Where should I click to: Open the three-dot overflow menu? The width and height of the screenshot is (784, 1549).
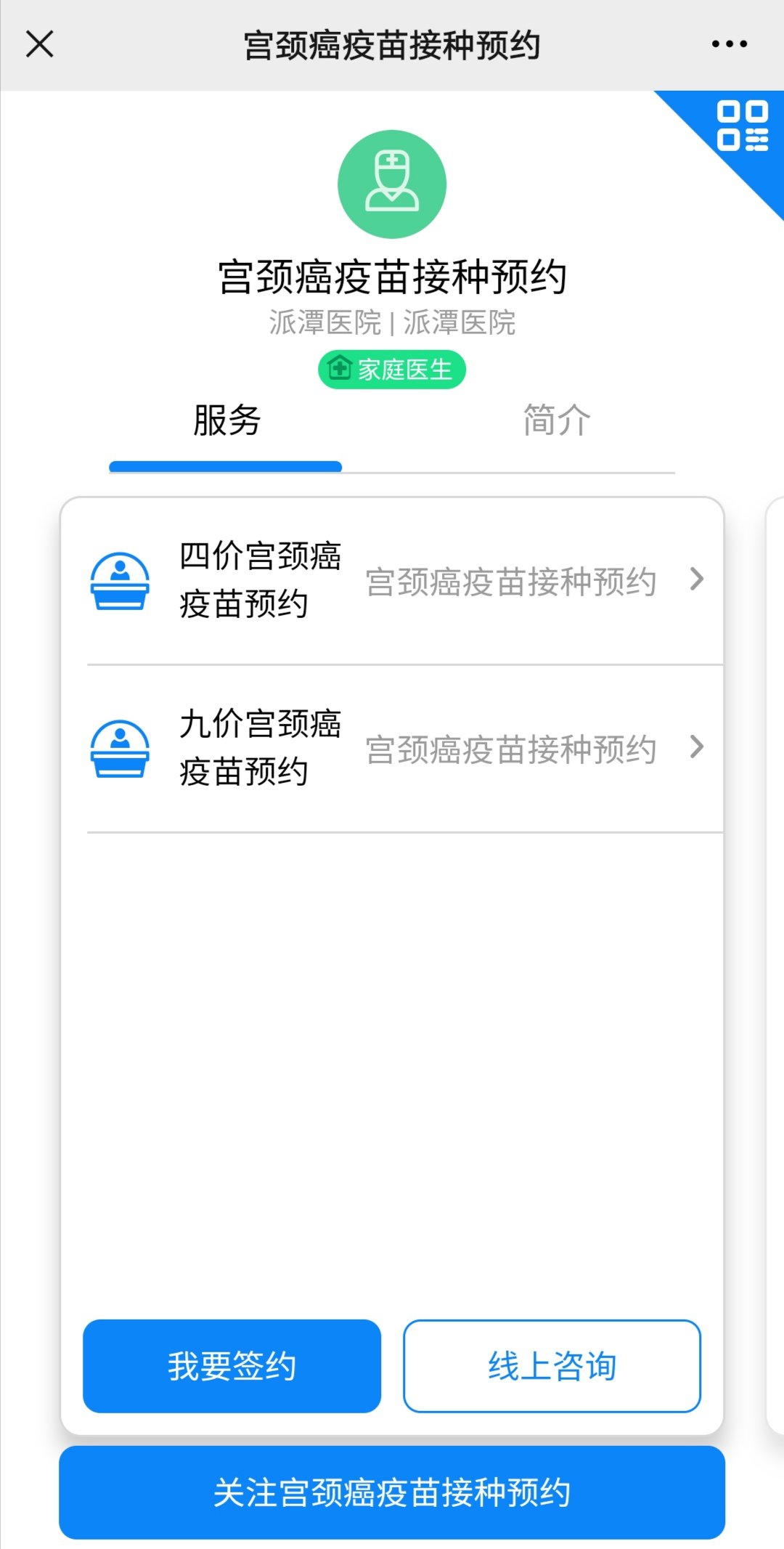(729, 44)
